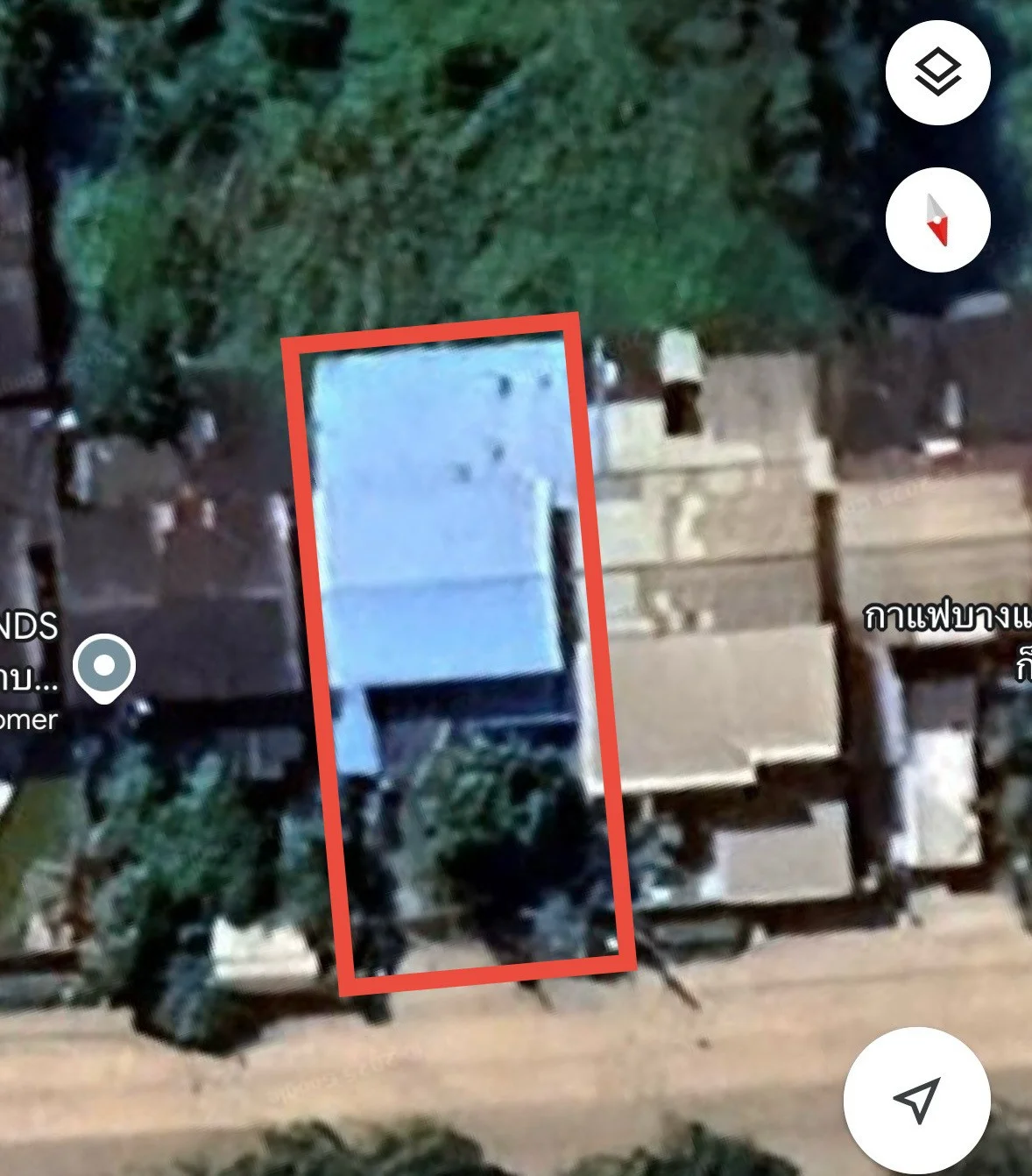
Task: Open layer options from the stacked-squares control
Action: pos(937,74)
